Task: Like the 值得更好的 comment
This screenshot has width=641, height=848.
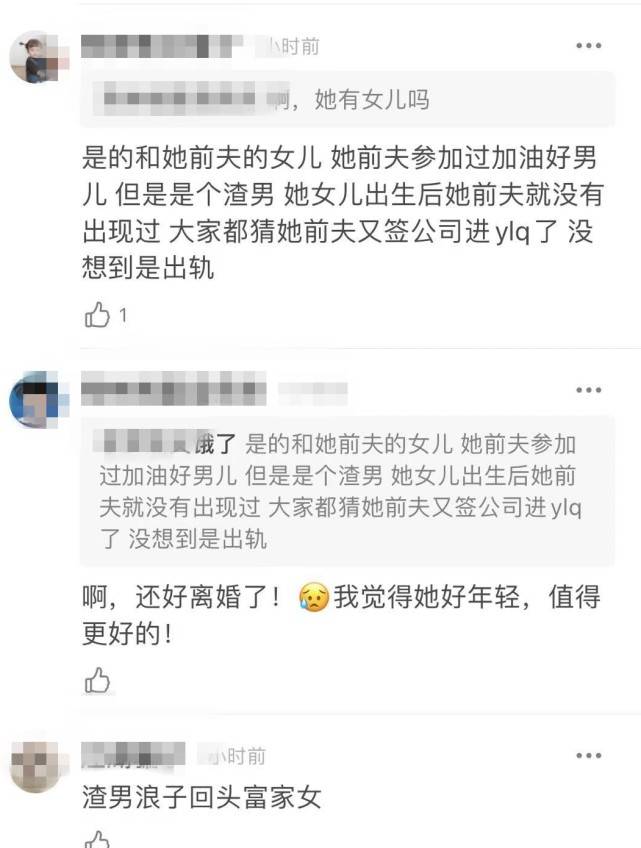Action: [98, 681]
